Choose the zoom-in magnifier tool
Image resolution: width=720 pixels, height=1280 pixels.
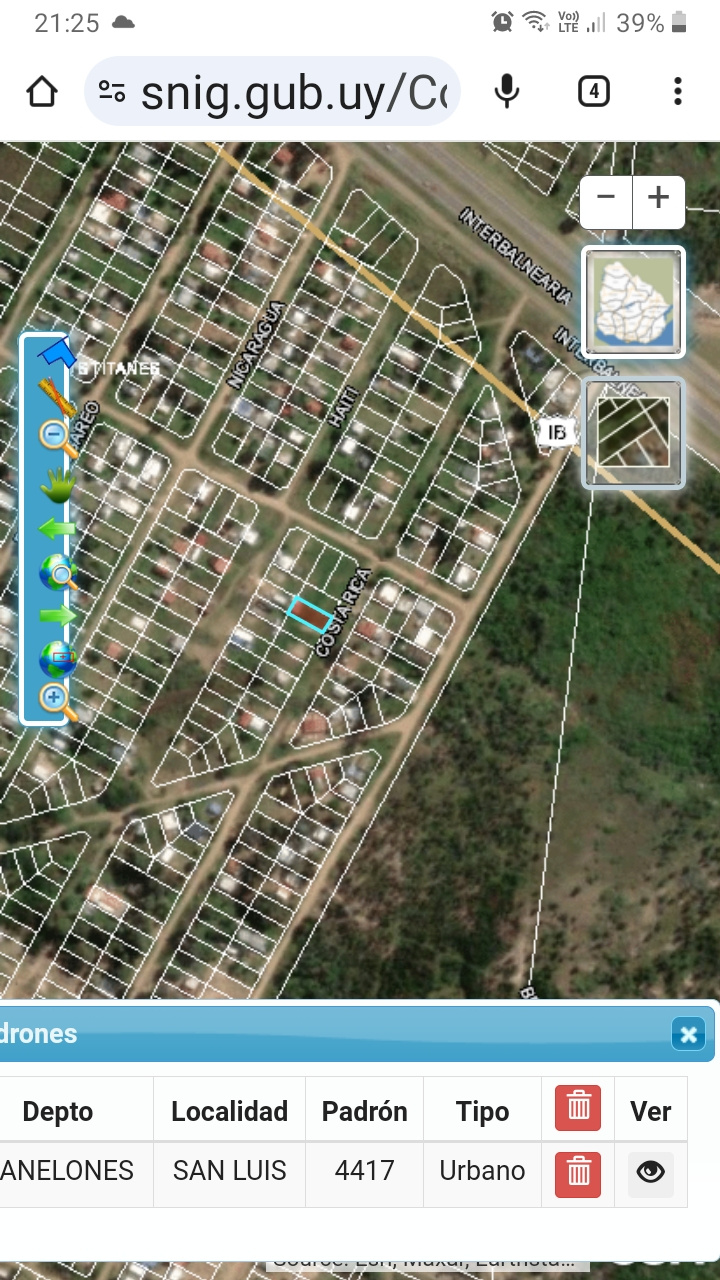[x=57, y=701]
